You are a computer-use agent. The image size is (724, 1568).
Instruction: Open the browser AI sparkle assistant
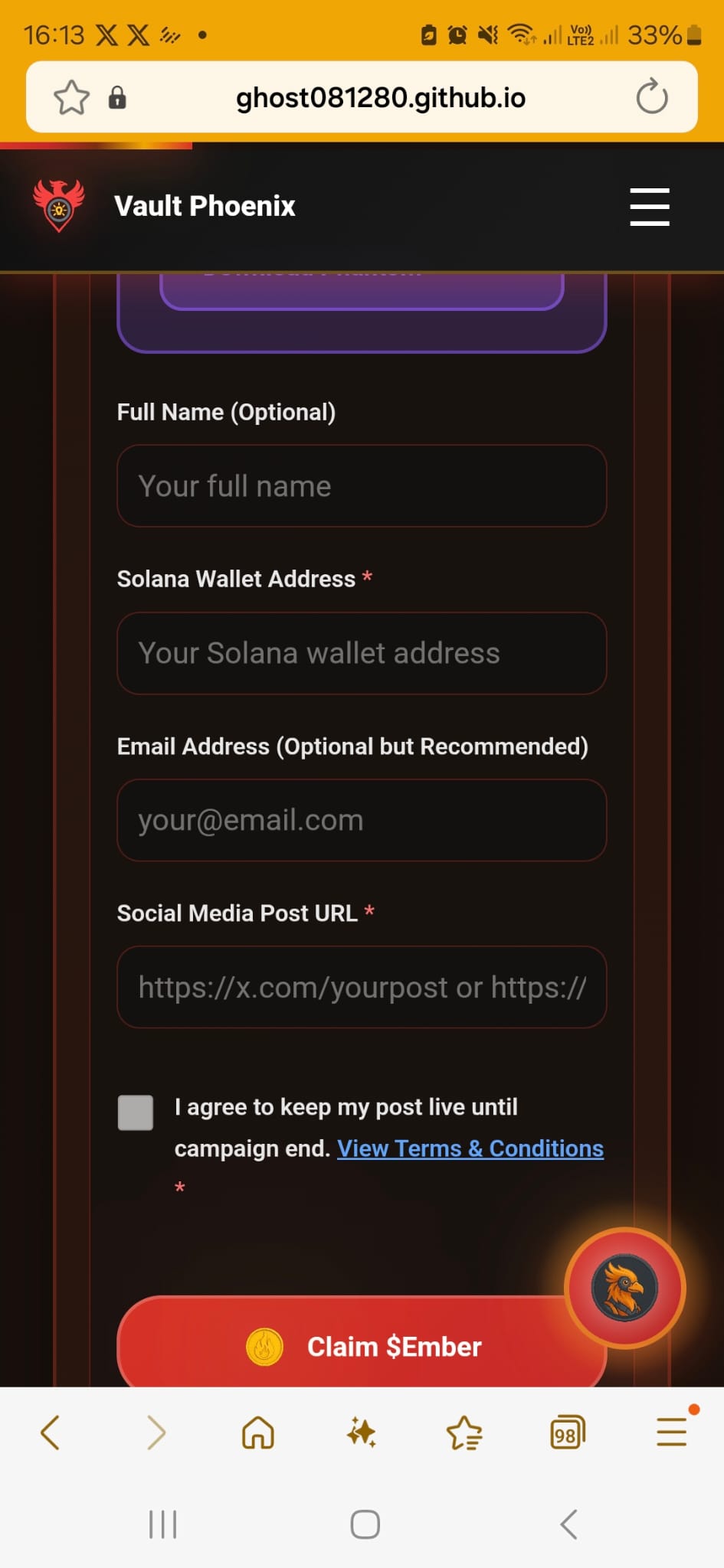pos(361,1432)
